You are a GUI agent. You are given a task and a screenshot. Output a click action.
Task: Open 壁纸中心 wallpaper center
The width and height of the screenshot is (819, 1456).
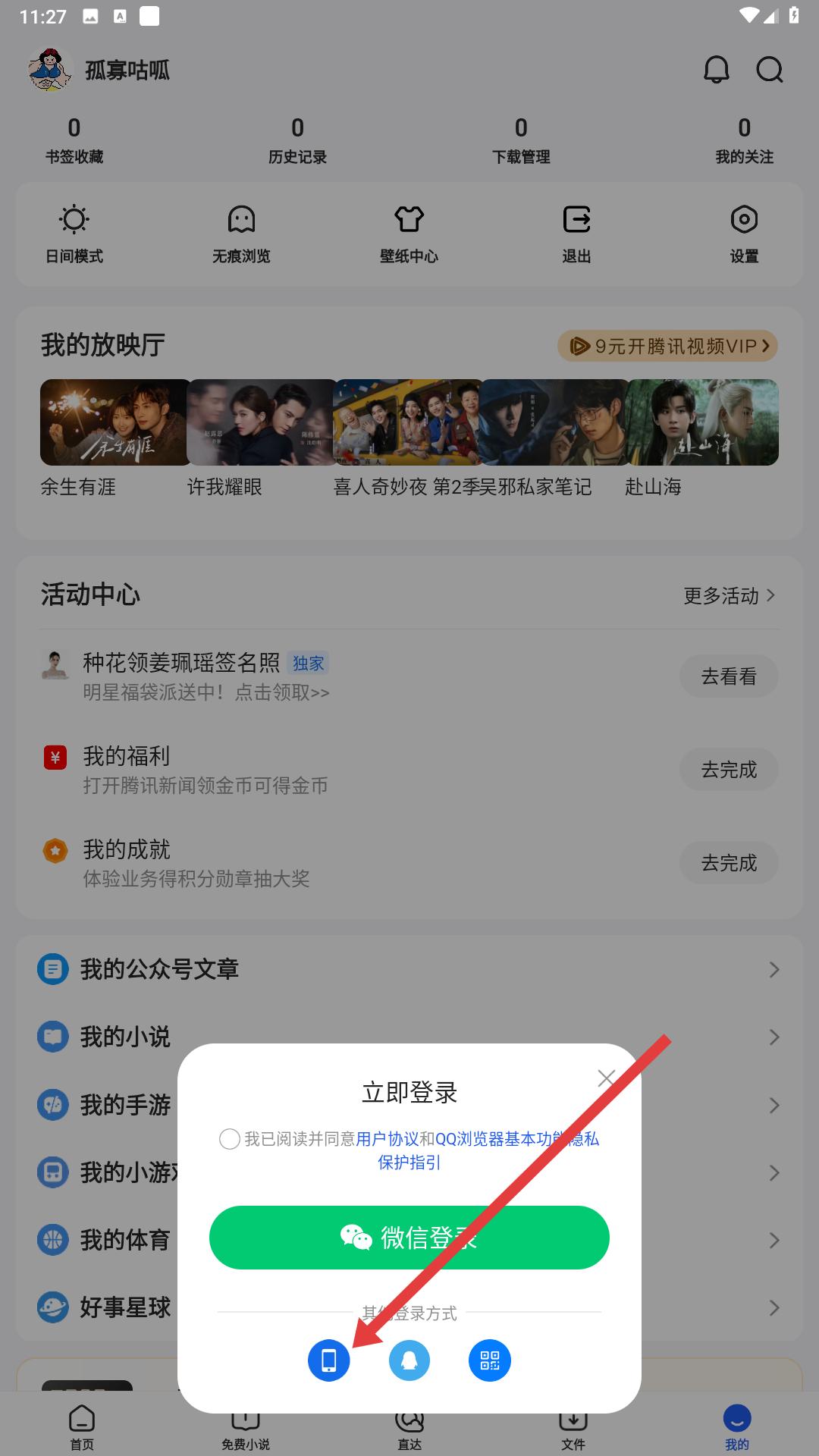coord(409,234)
